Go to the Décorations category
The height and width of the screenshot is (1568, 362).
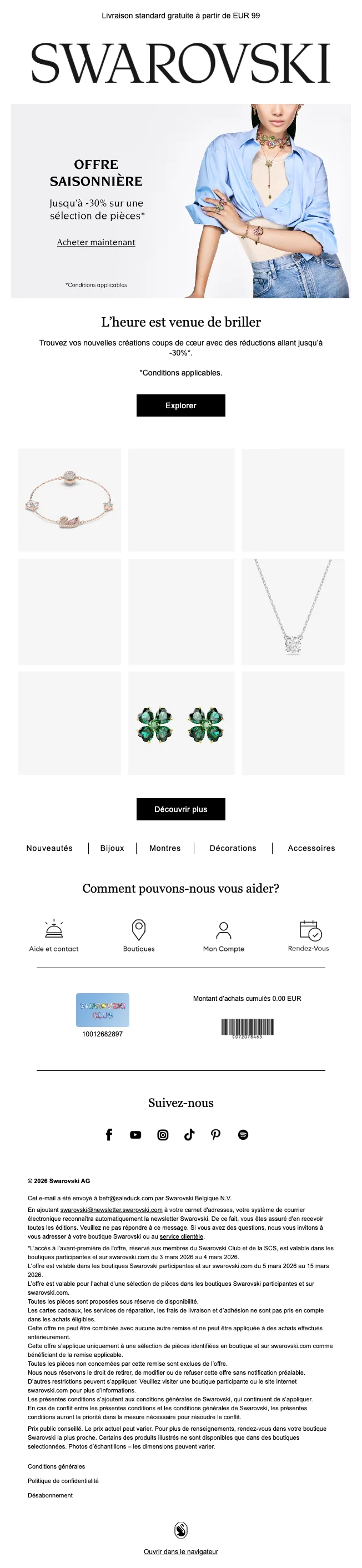tap(233, 848)
